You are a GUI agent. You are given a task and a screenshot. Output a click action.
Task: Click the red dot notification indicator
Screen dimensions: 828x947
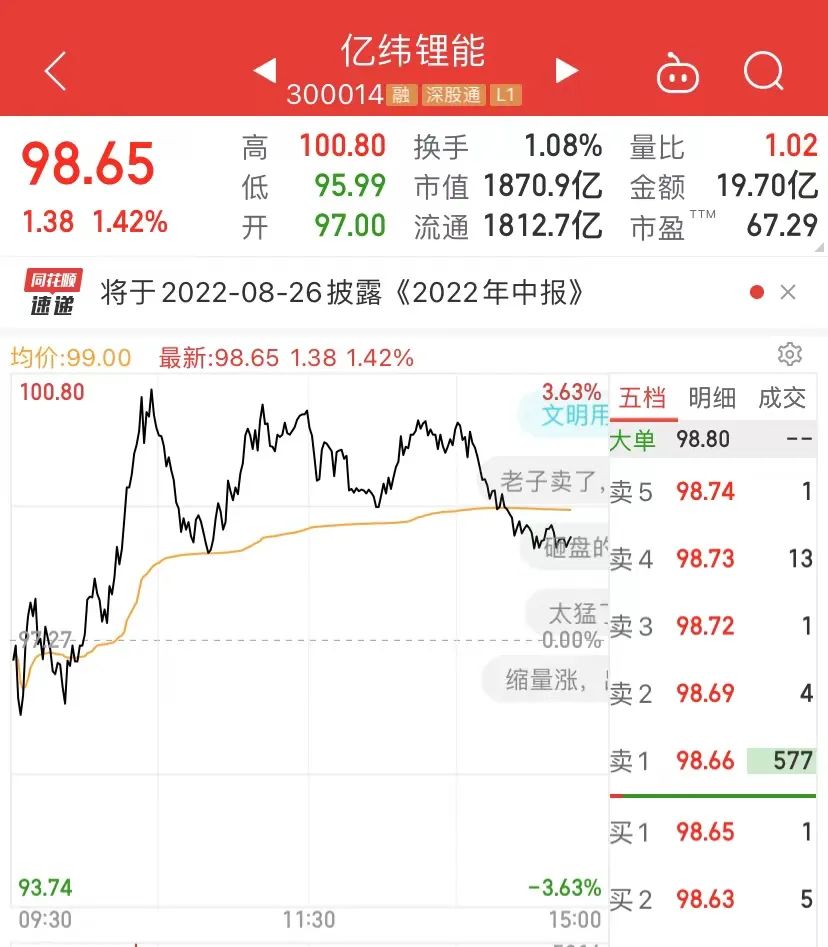[x=755, y=293]
